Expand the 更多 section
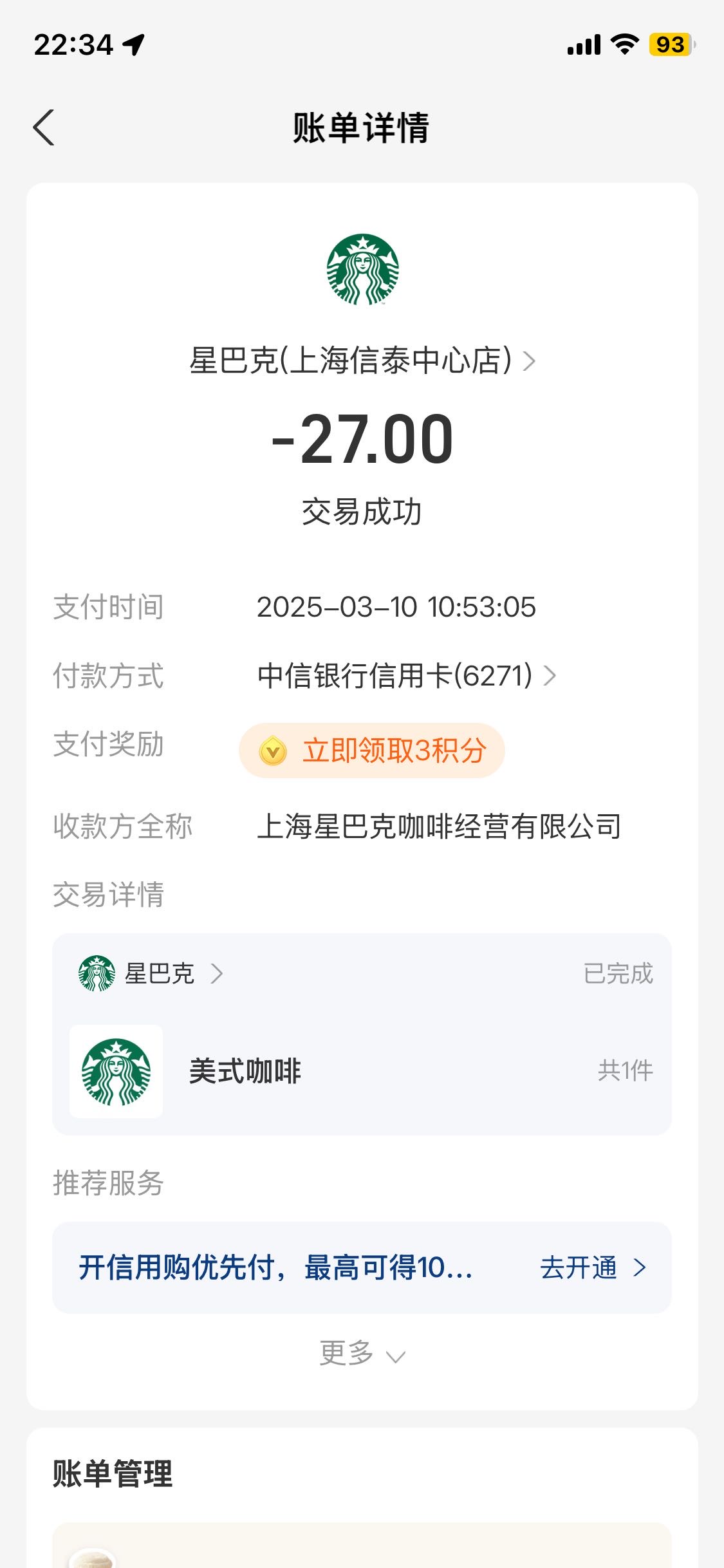 tap(362, 1352)
